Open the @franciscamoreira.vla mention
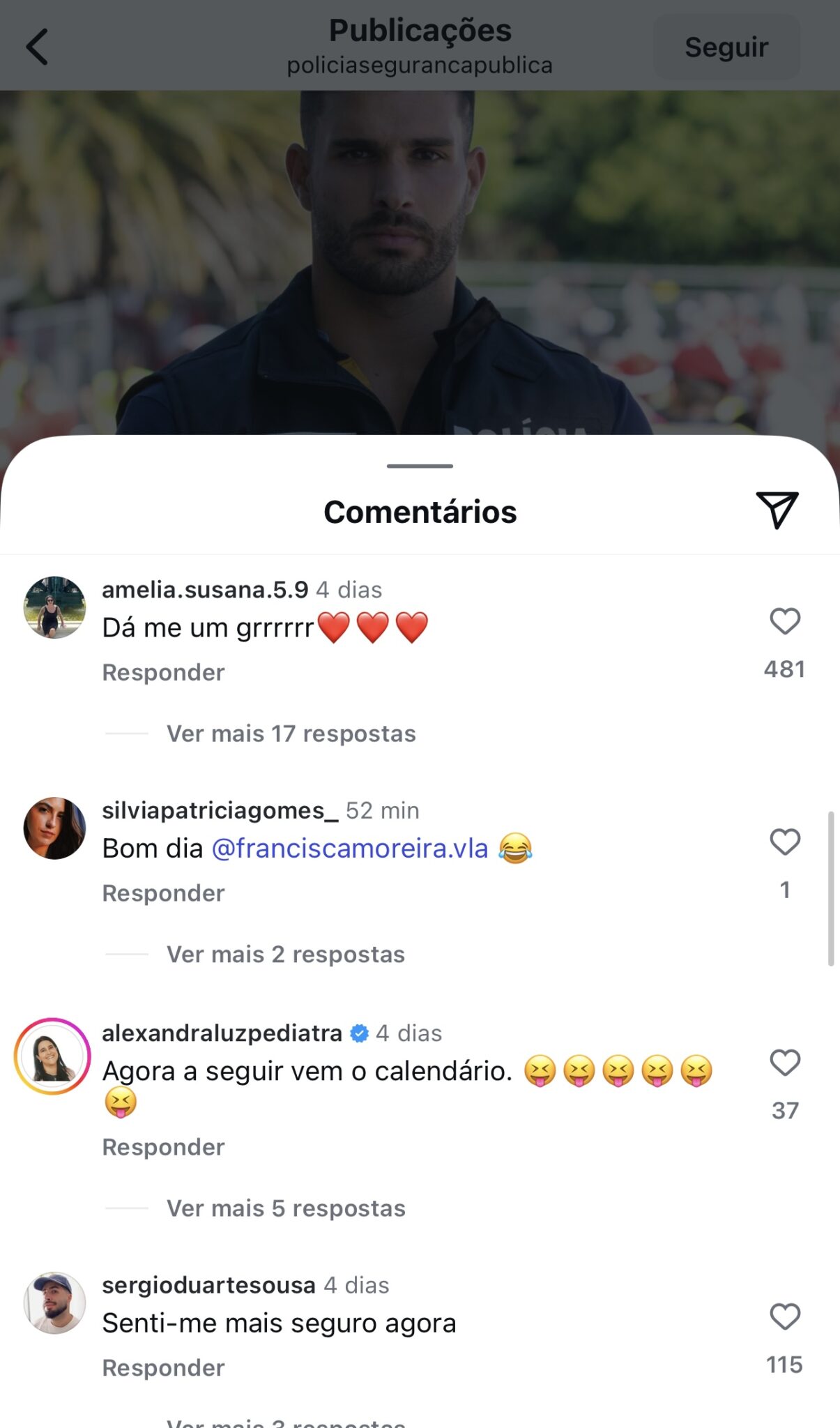Viewport: 840px width, 1428px height. tap(349, 849)
